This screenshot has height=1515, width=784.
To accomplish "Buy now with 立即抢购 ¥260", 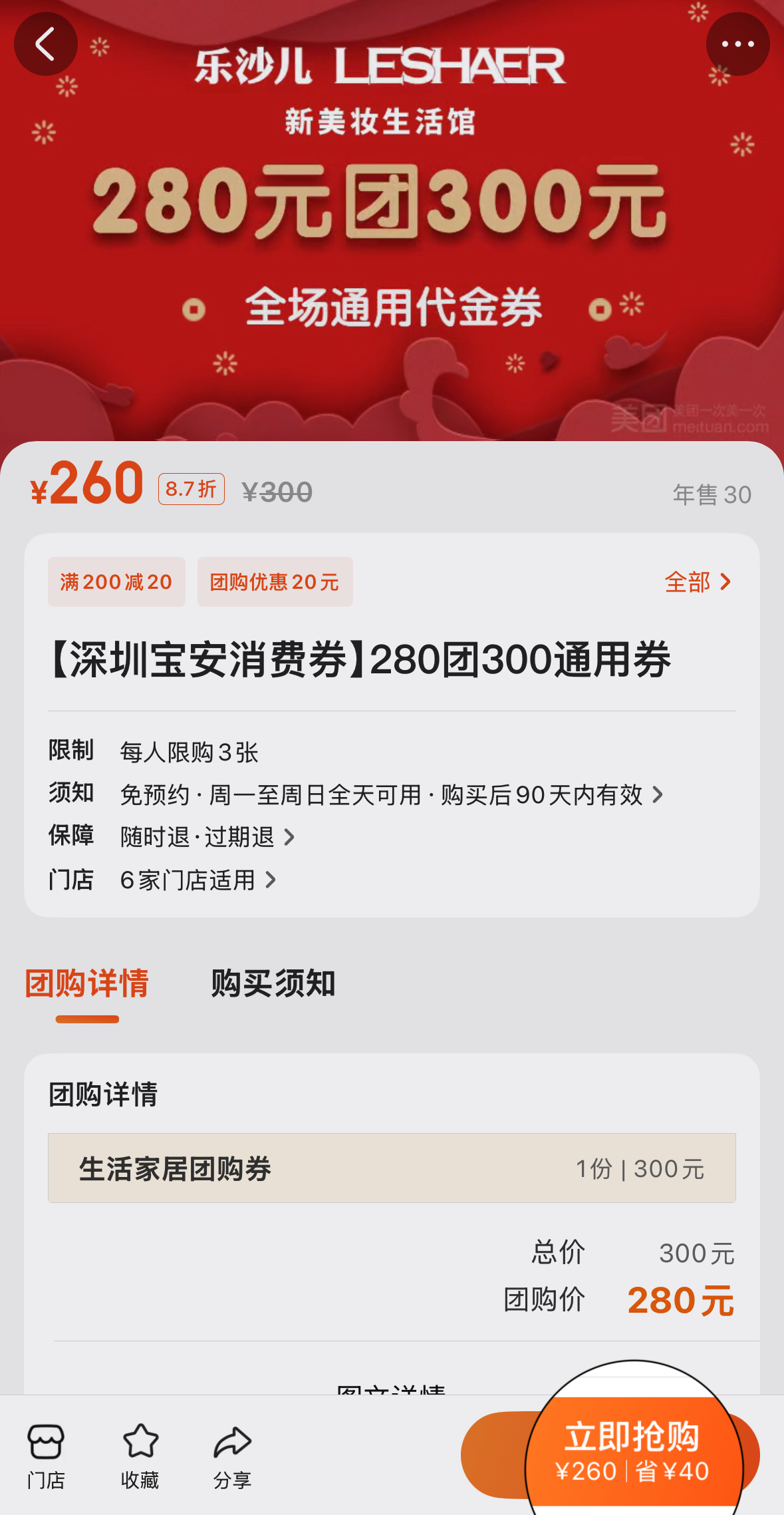I will [x=632, y=1454].
